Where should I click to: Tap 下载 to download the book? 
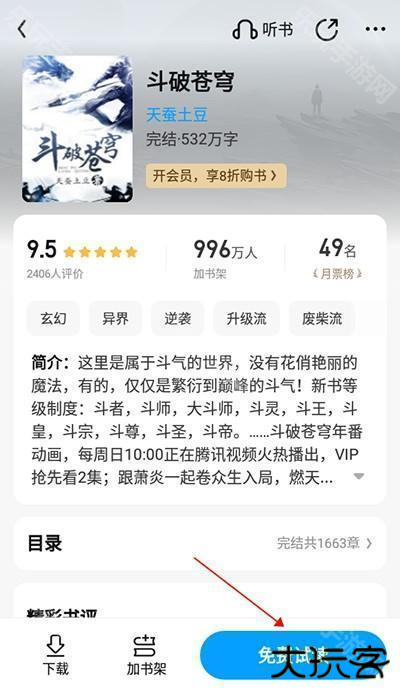click(55, 655)
